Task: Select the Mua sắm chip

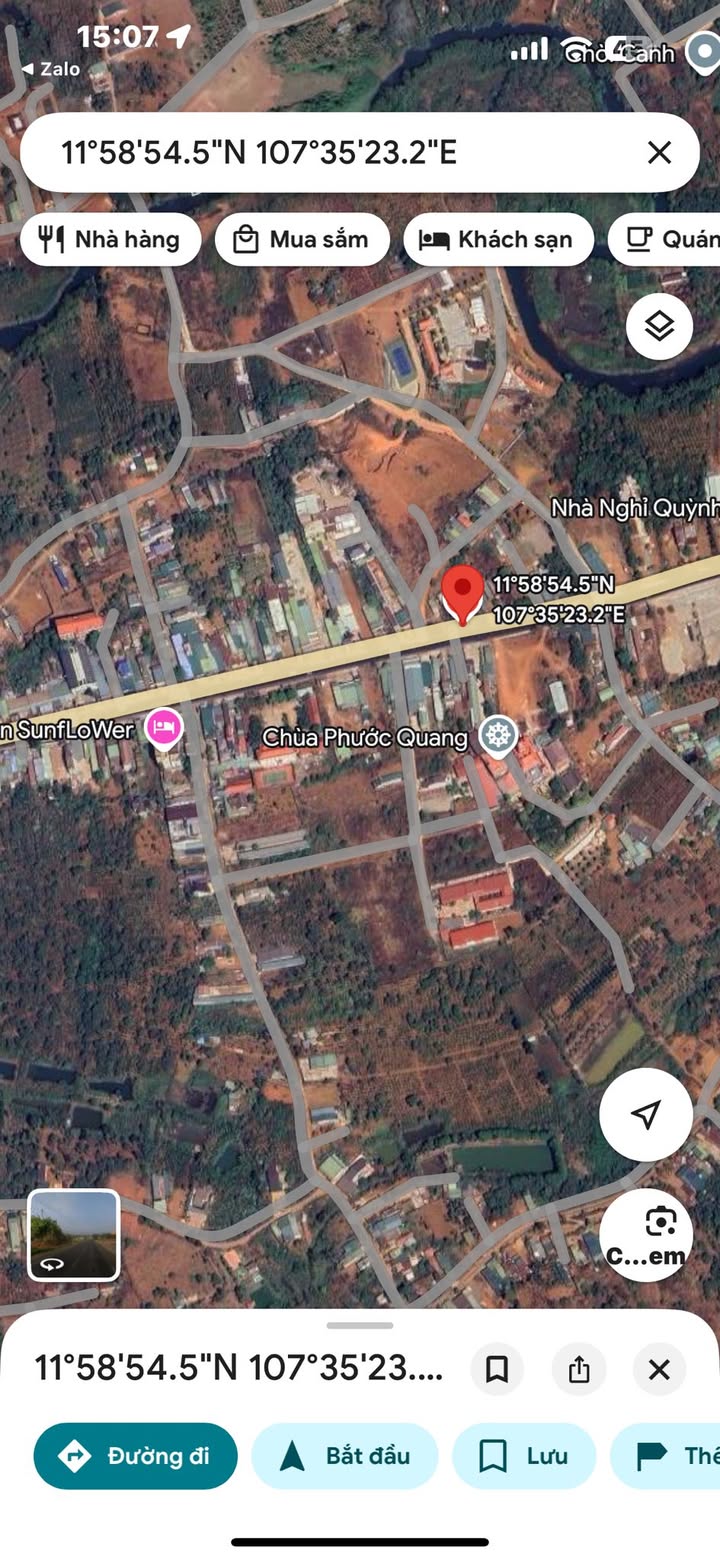Action: 302,239
